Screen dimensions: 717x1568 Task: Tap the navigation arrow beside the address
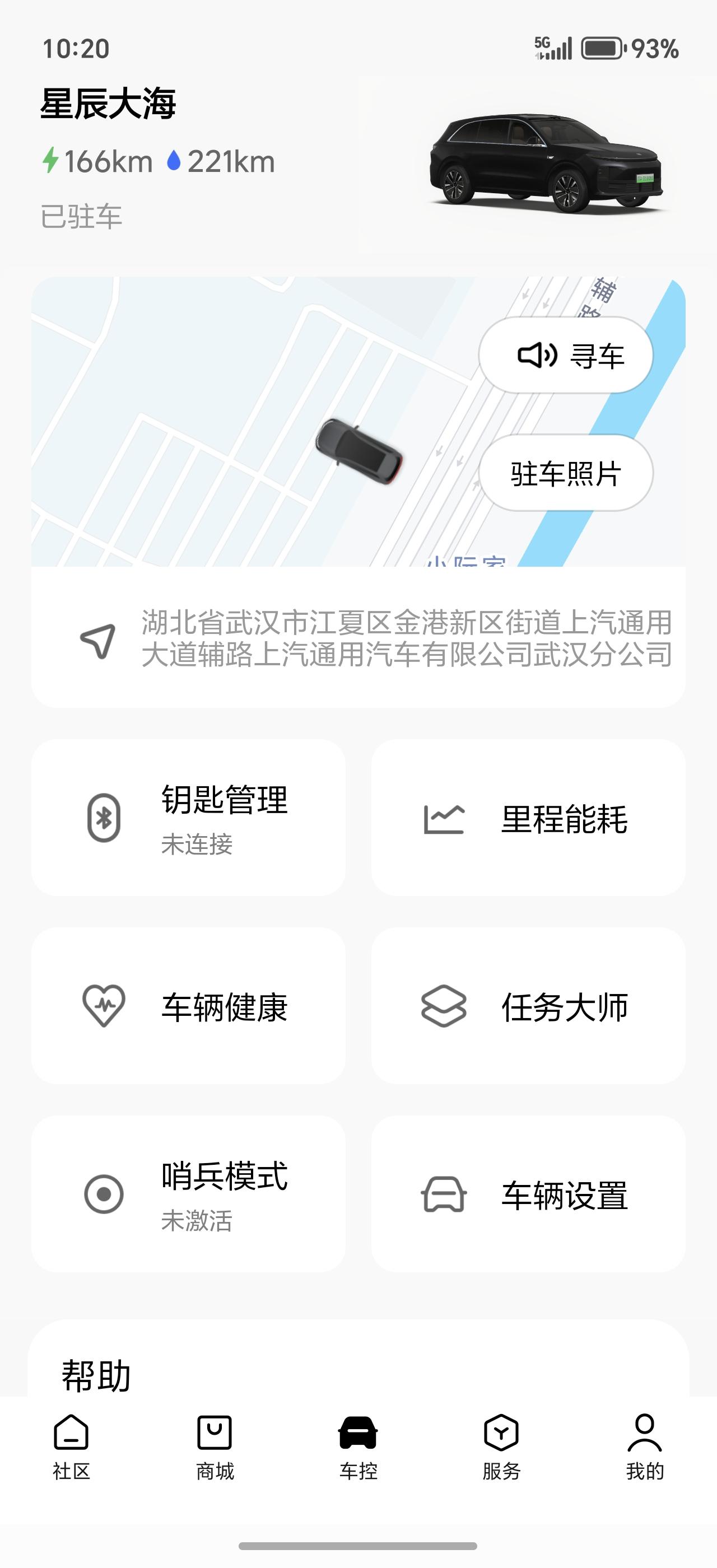(x=98, y=640)
